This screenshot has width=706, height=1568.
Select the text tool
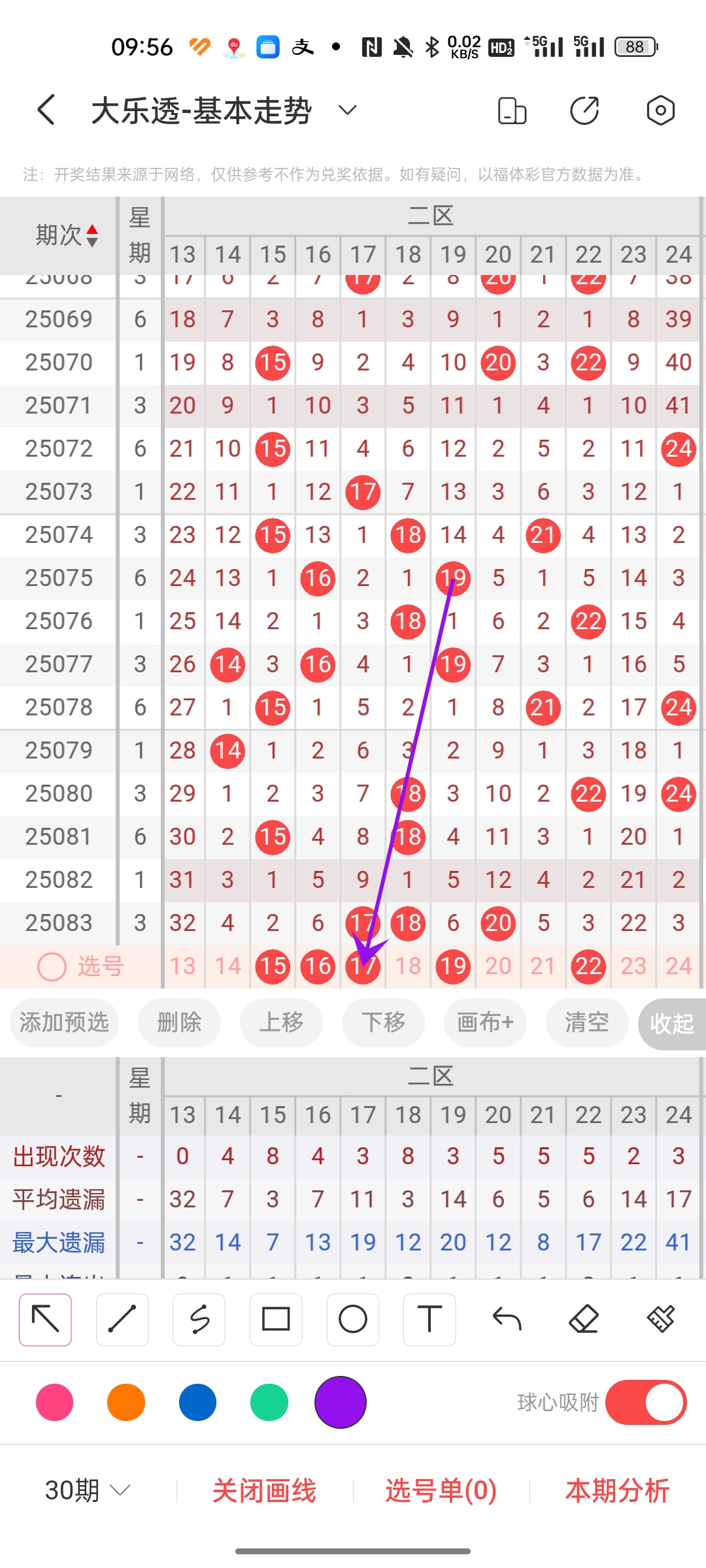tap(429, 1319)
